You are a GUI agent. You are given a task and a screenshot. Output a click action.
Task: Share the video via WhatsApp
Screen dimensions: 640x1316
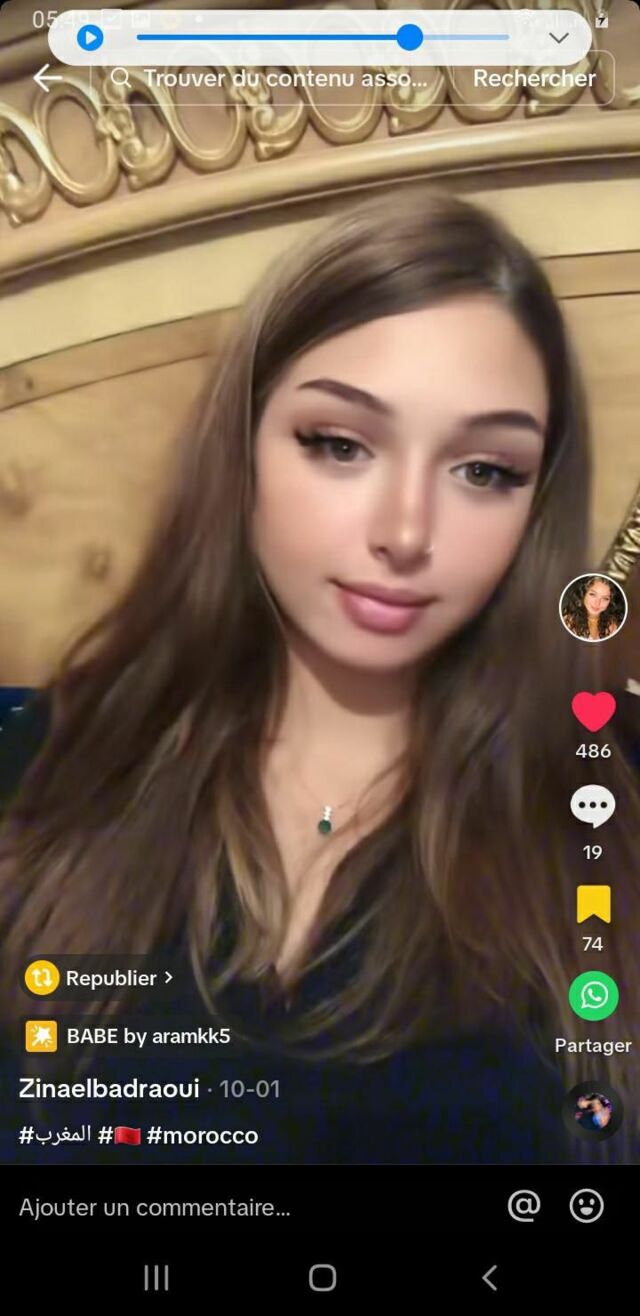pyautogui.click(x=594, y=996)
